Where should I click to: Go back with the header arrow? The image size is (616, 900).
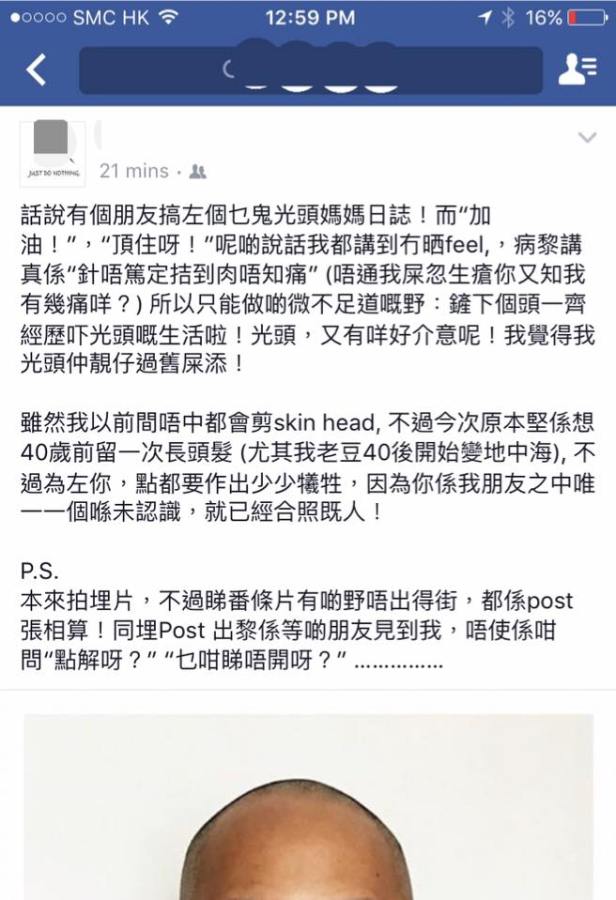[x=37, y=70]
